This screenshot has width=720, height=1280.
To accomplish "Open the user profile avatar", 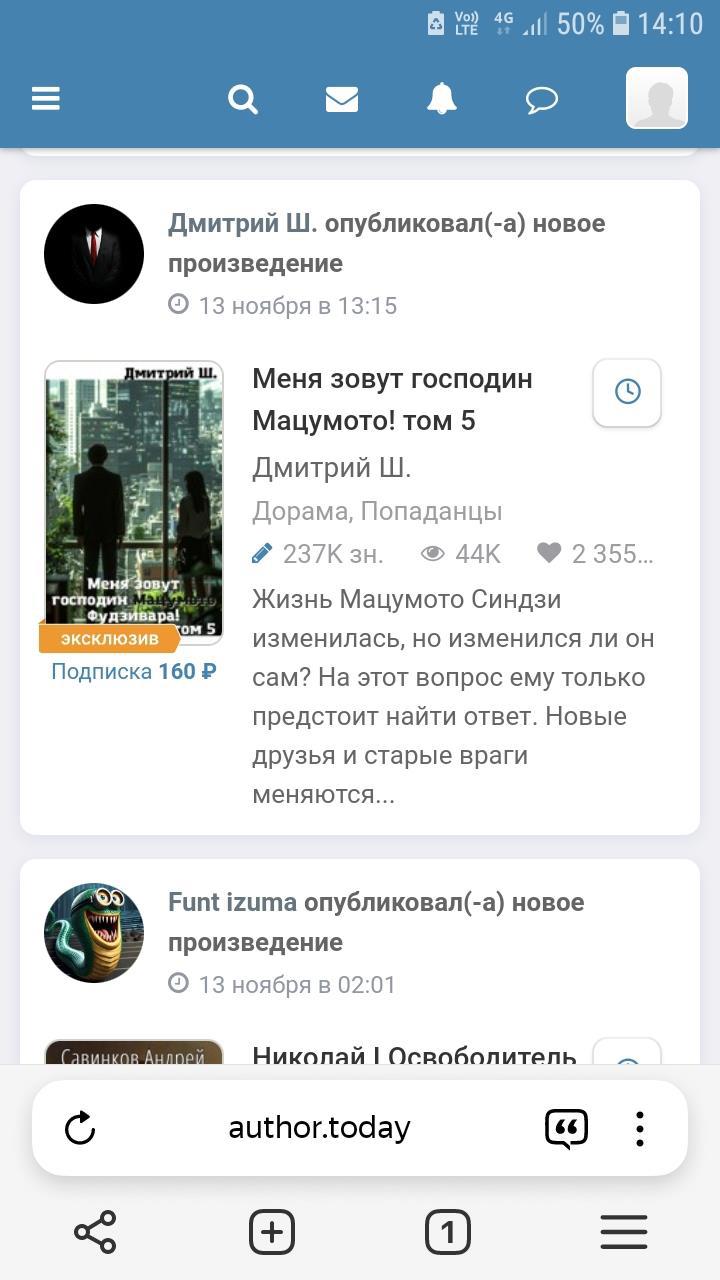I will coord(657,98).
